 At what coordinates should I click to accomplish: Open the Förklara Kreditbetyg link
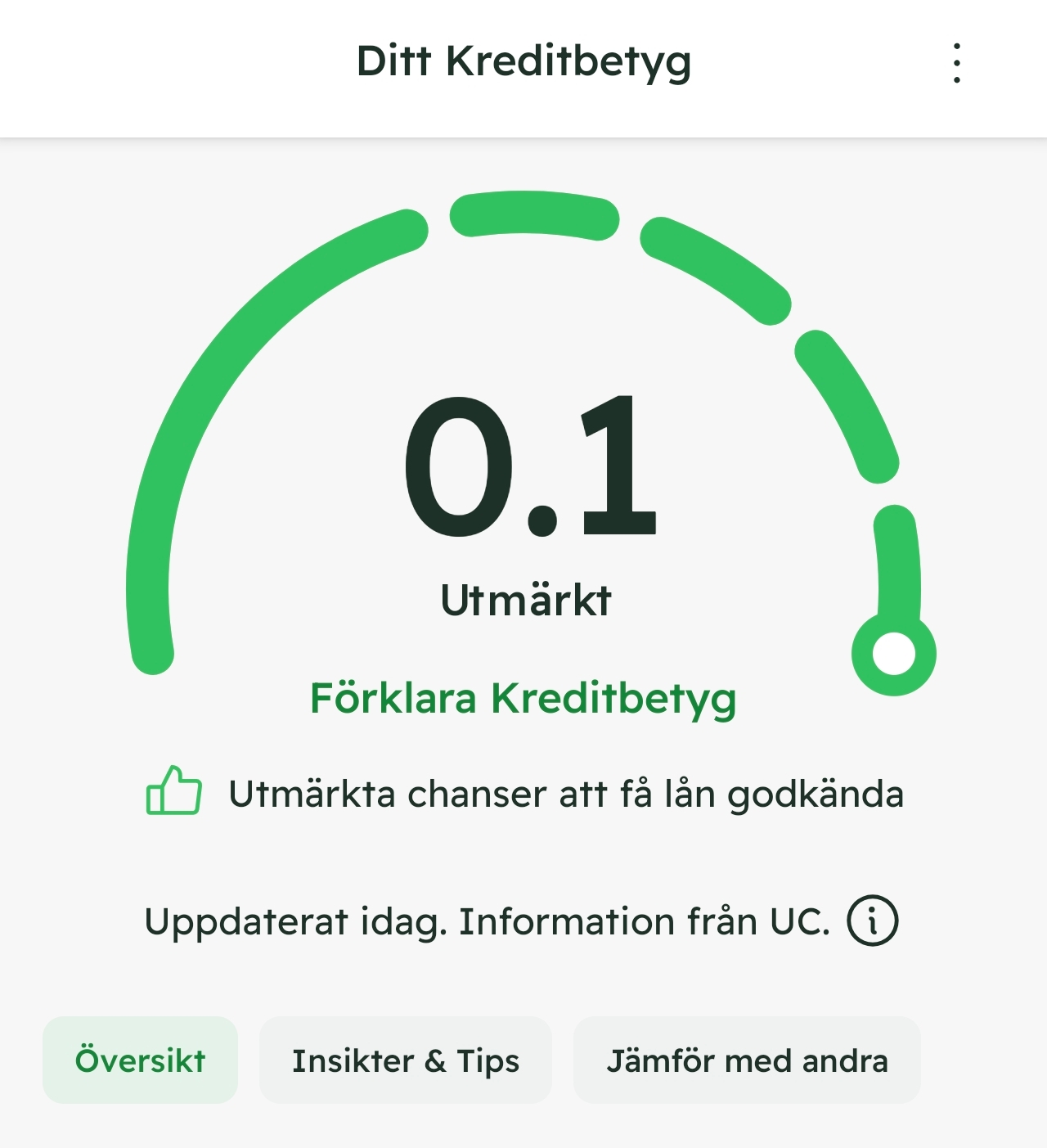point(523,700)
